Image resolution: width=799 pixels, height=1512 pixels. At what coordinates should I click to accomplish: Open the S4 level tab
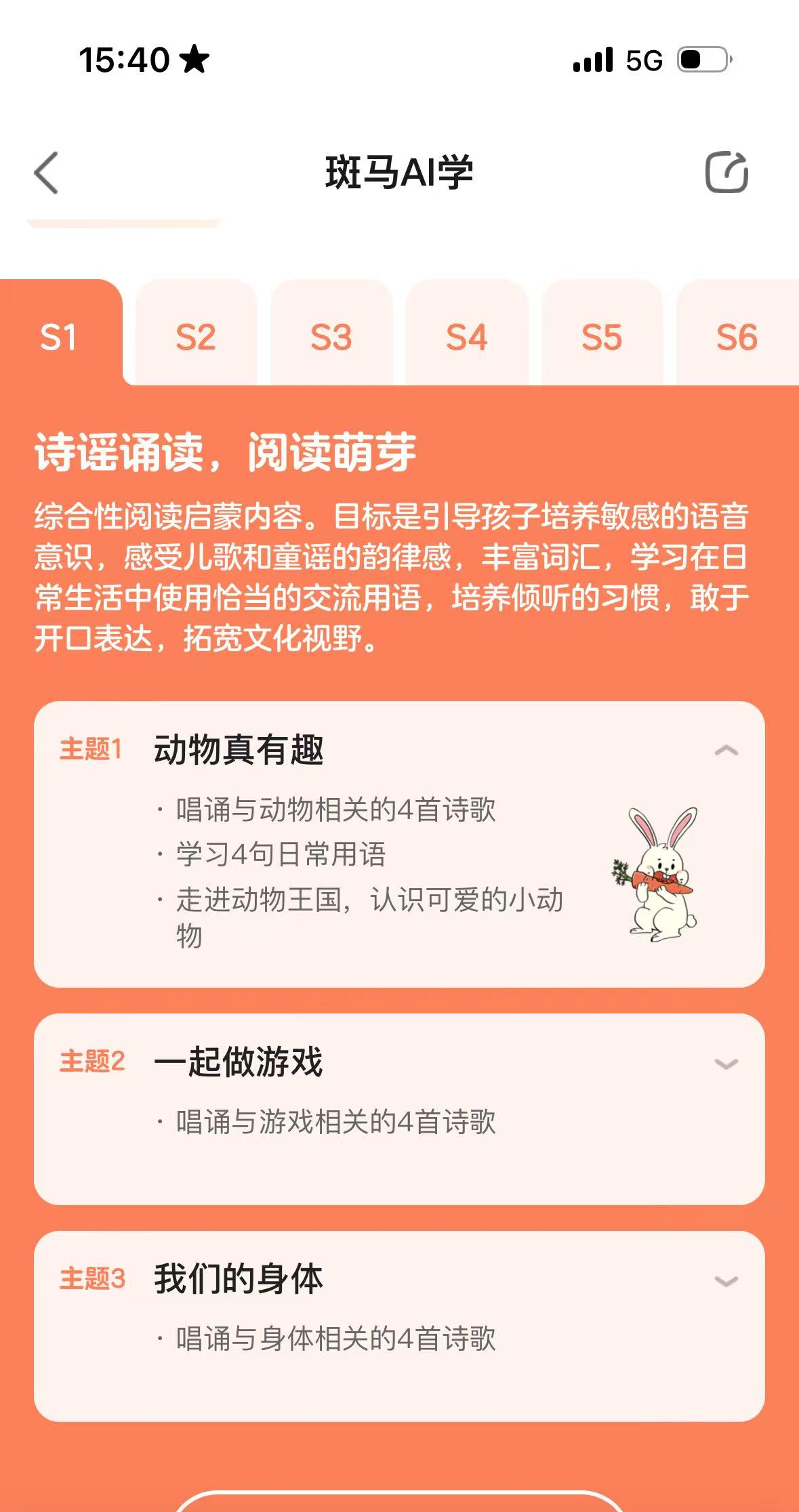coord(467,337)
